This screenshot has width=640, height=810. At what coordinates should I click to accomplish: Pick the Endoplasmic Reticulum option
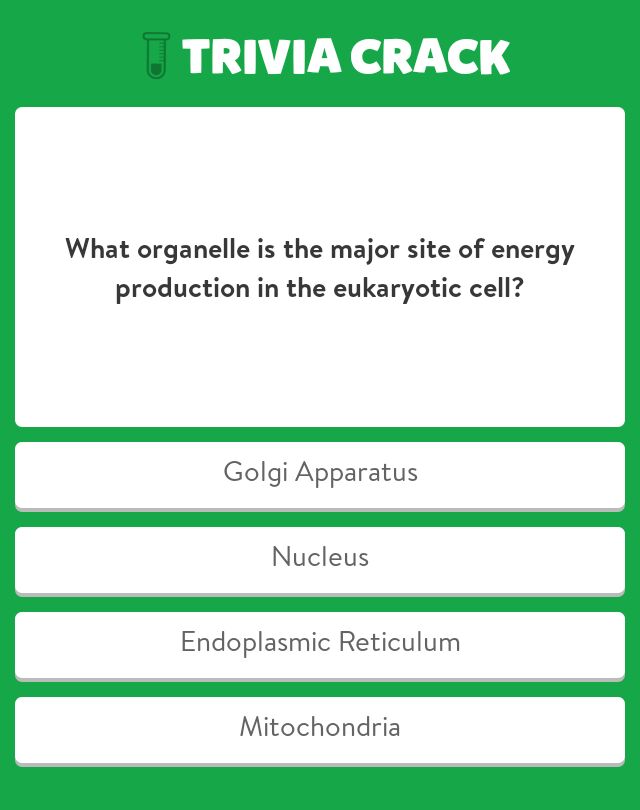coord(320,646)
